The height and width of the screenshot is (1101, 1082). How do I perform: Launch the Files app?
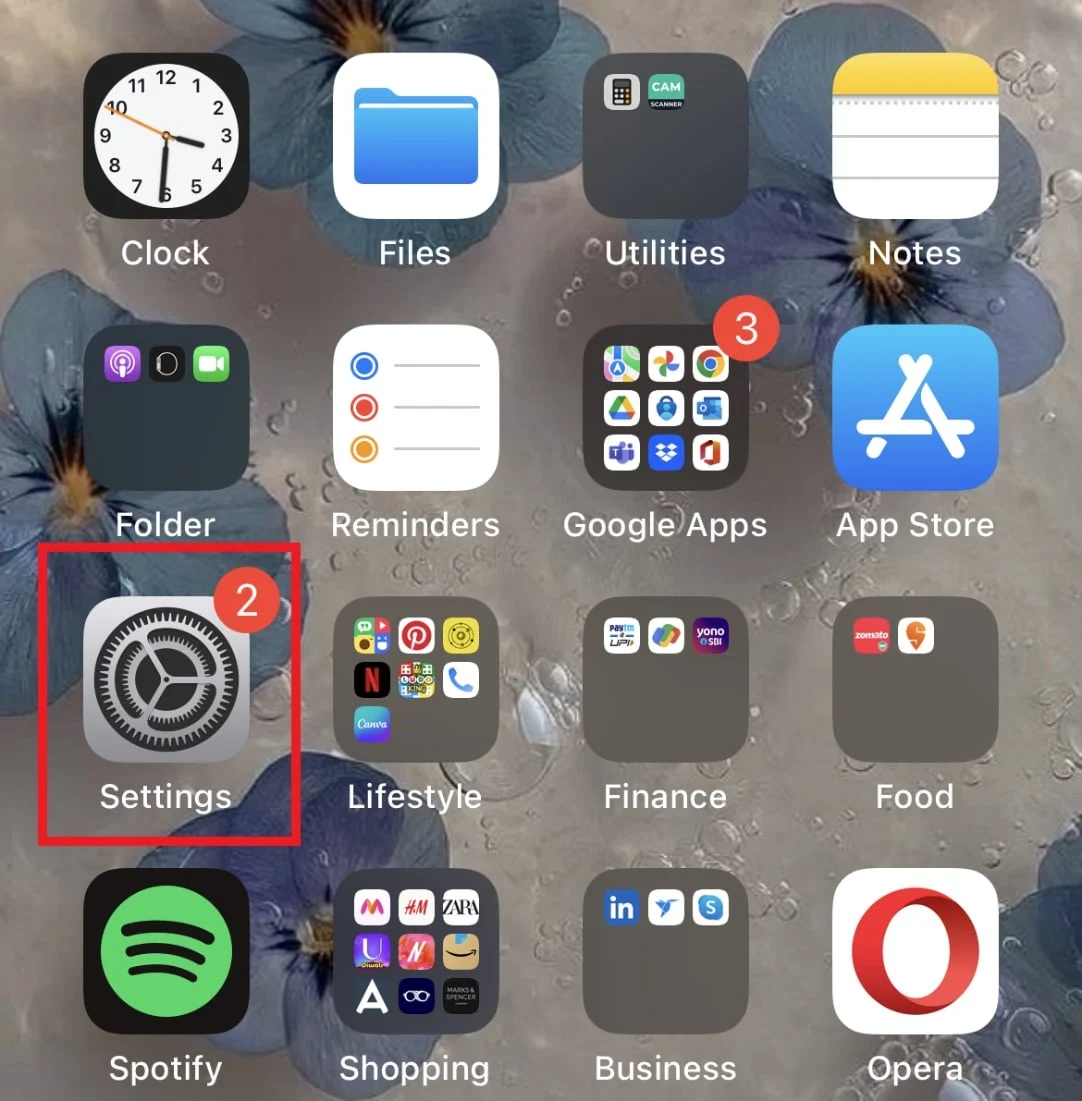[x=415, y=136]
